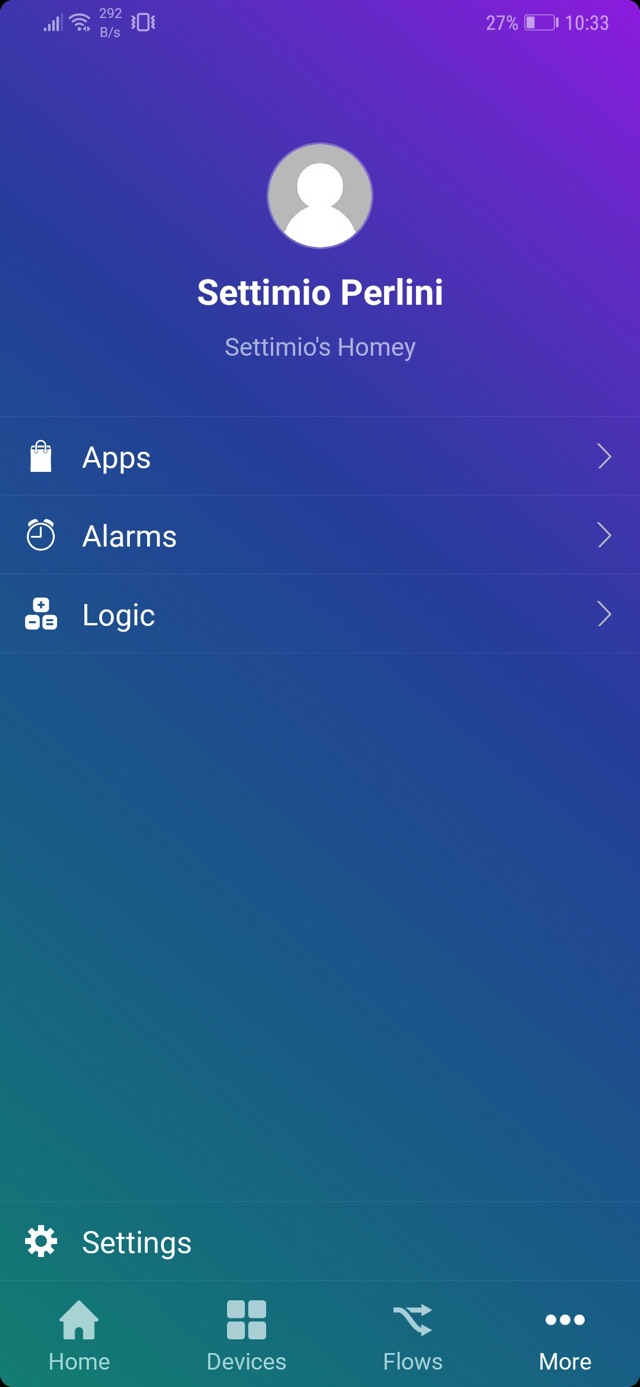Open Settings
This screenshot has height=1387, width=640.
click(136, 1242)
